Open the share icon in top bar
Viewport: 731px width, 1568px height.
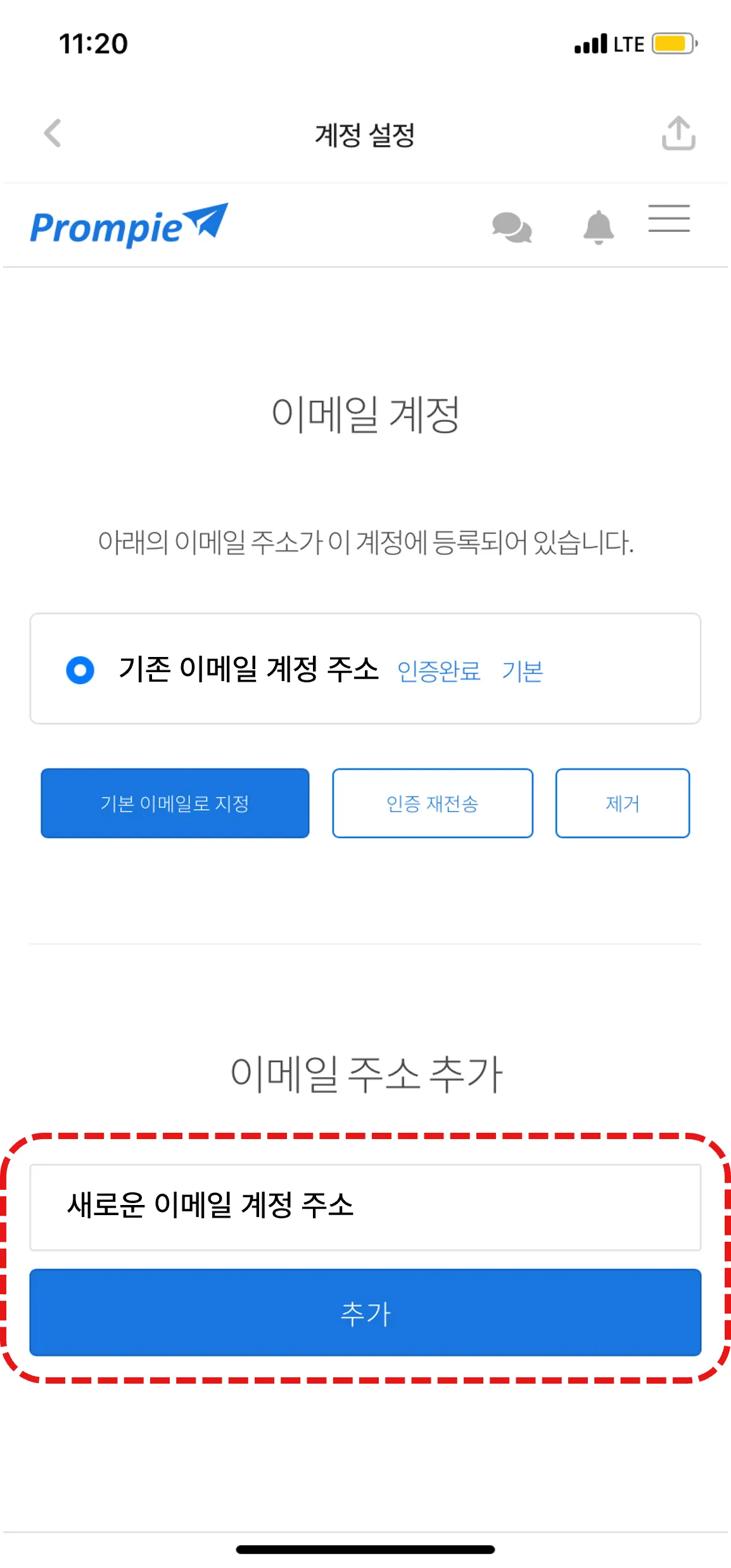[678, 133]
